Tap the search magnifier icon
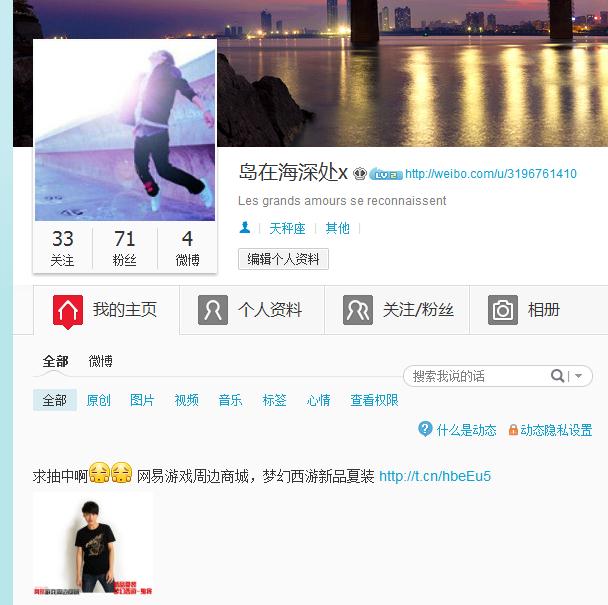 [557, 376]
